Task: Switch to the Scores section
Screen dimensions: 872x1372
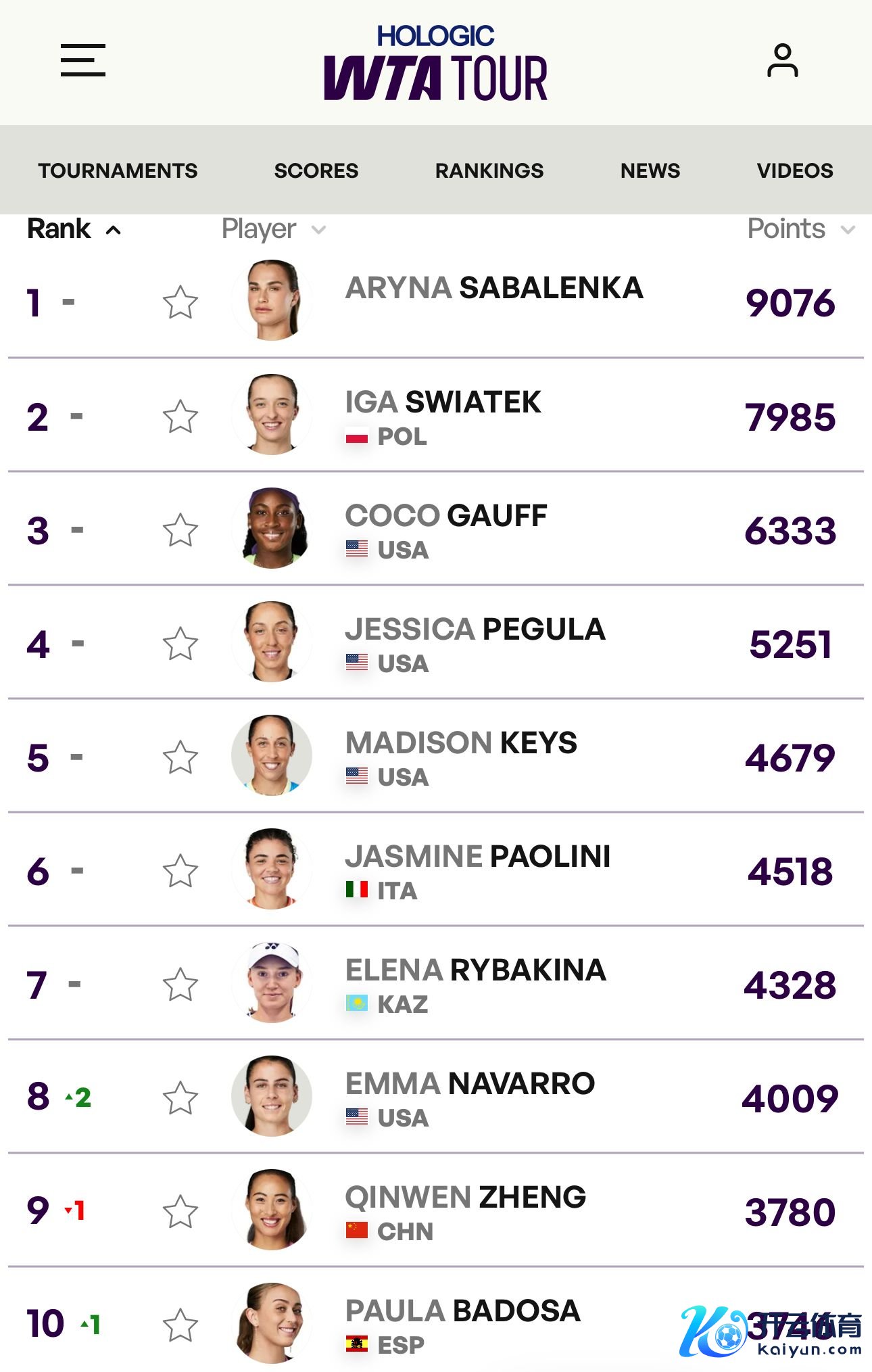Action: 316,170
